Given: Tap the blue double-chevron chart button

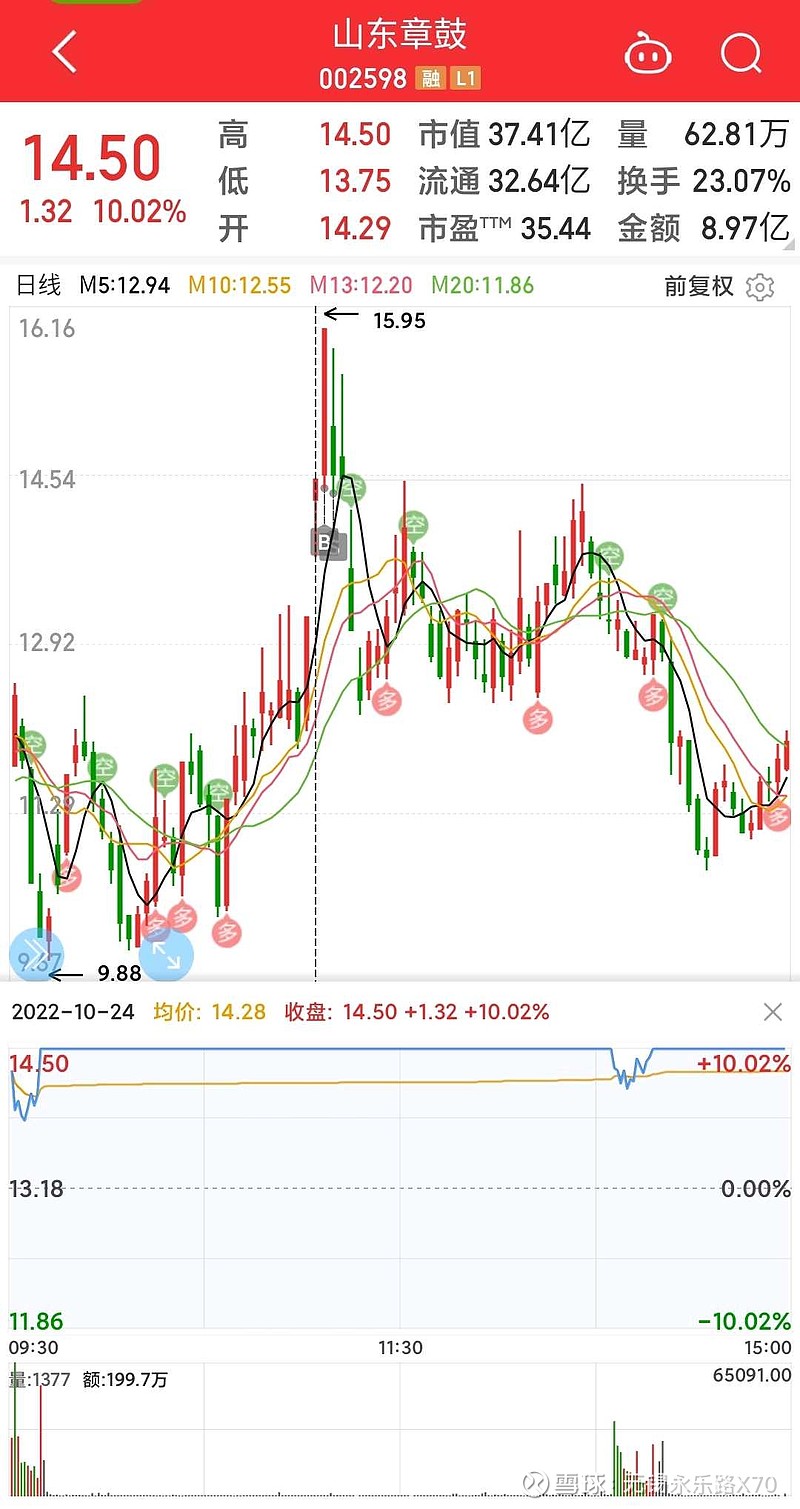Looking at the screenshot, I should click(36, 955).
